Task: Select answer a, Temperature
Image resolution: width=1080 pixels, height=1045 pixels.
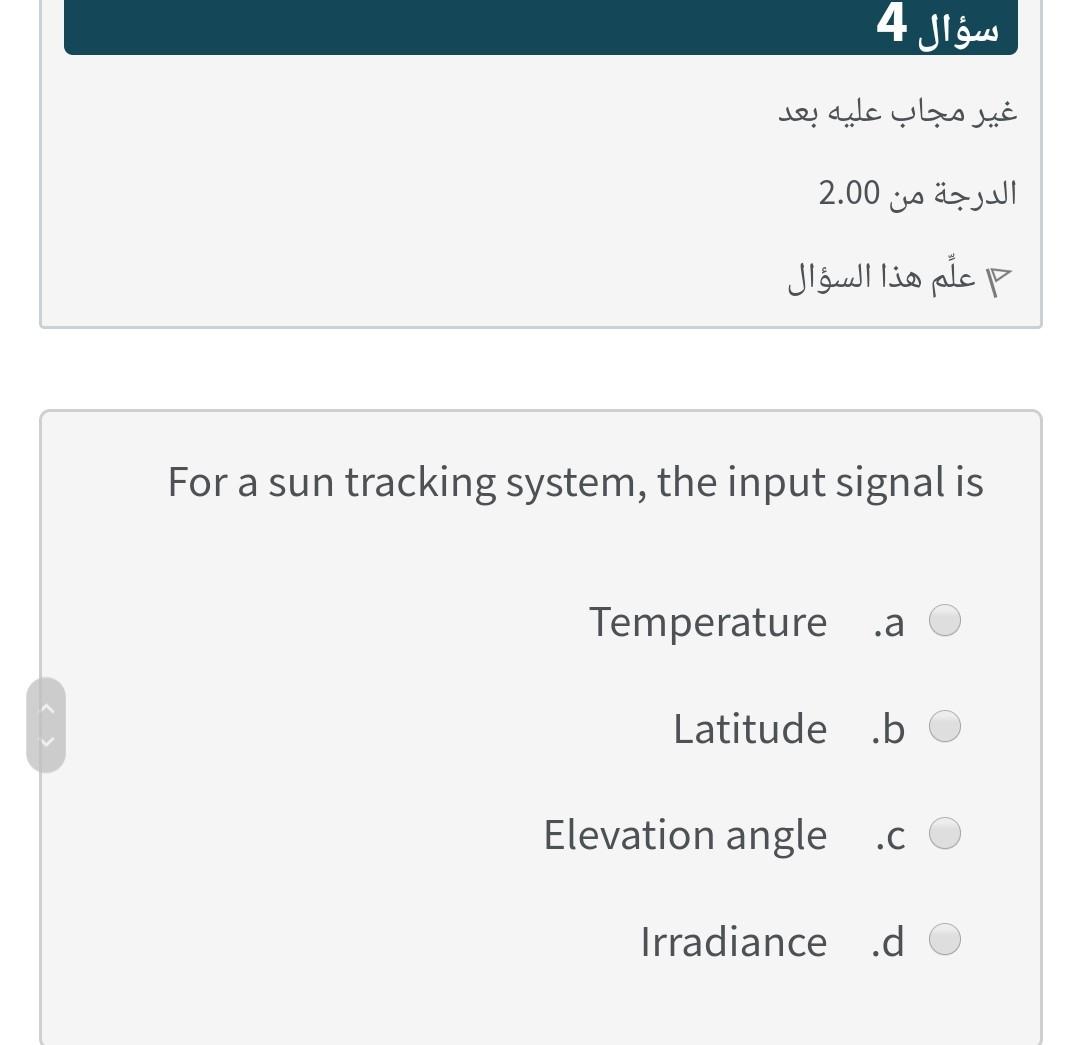Action: (x=944, y=620)
